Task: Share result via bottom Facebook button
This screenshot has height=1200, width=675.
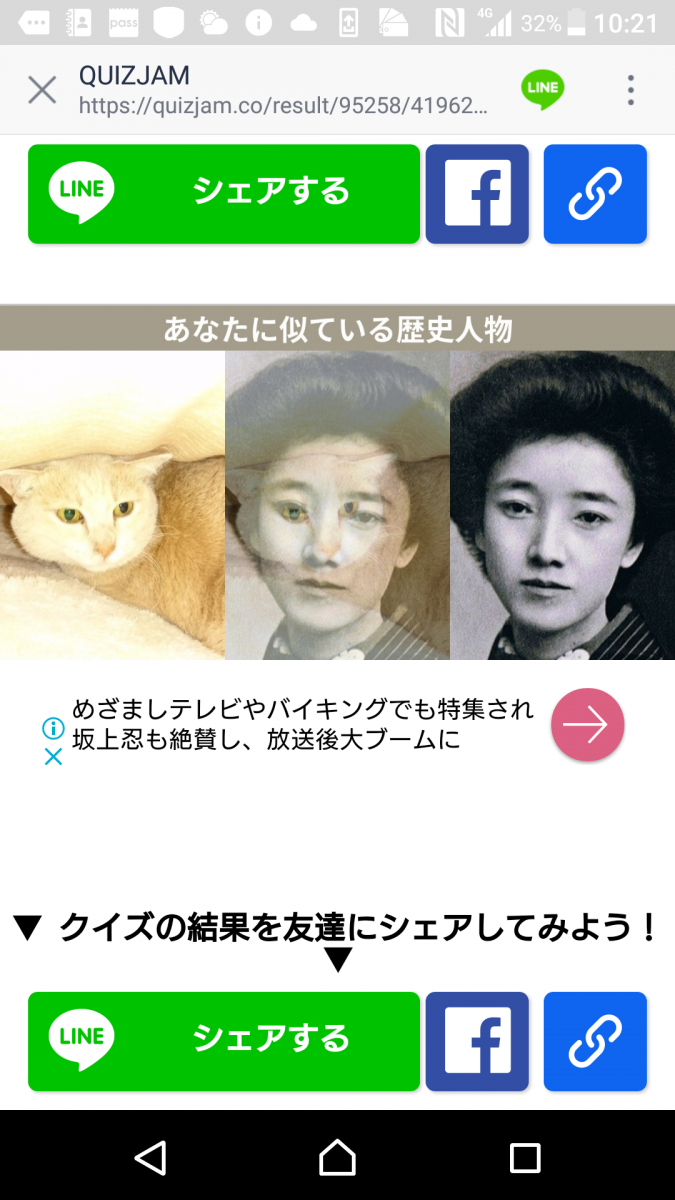Action: point(477,1041)
